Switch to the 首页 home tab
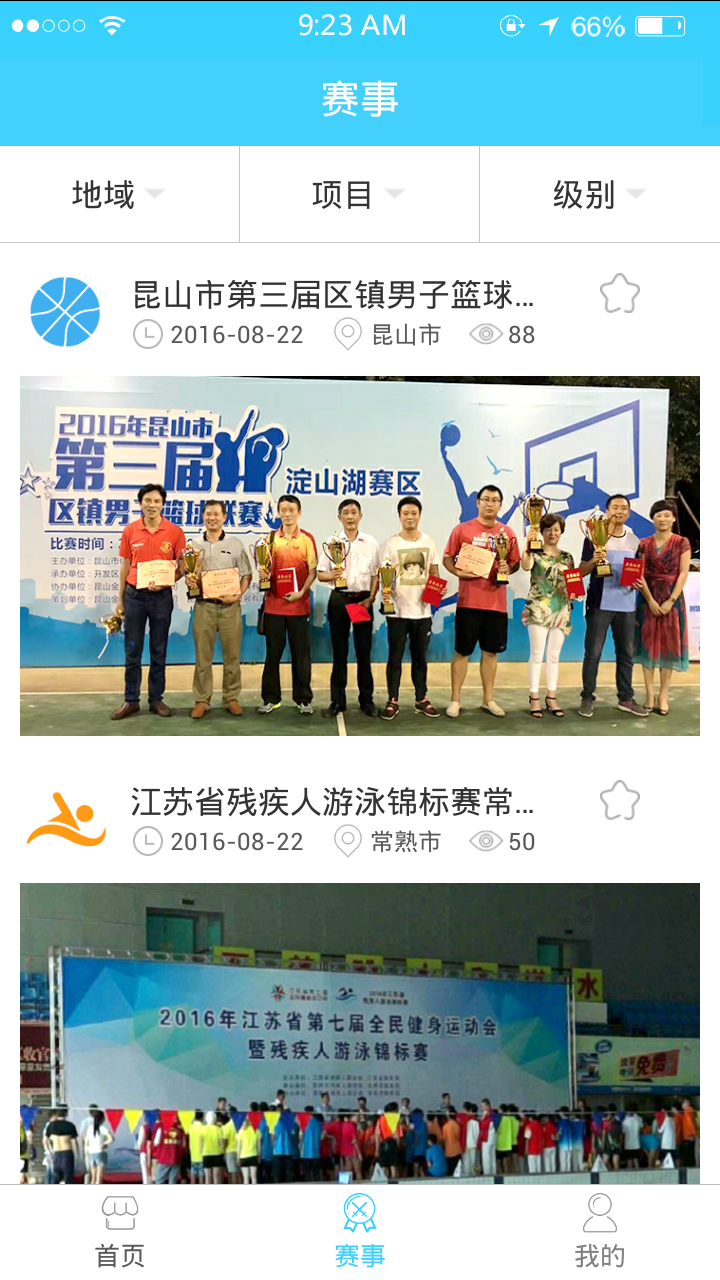This screenshot has height=1280, width=720. pyautogui.click(x=120, y=1232)
